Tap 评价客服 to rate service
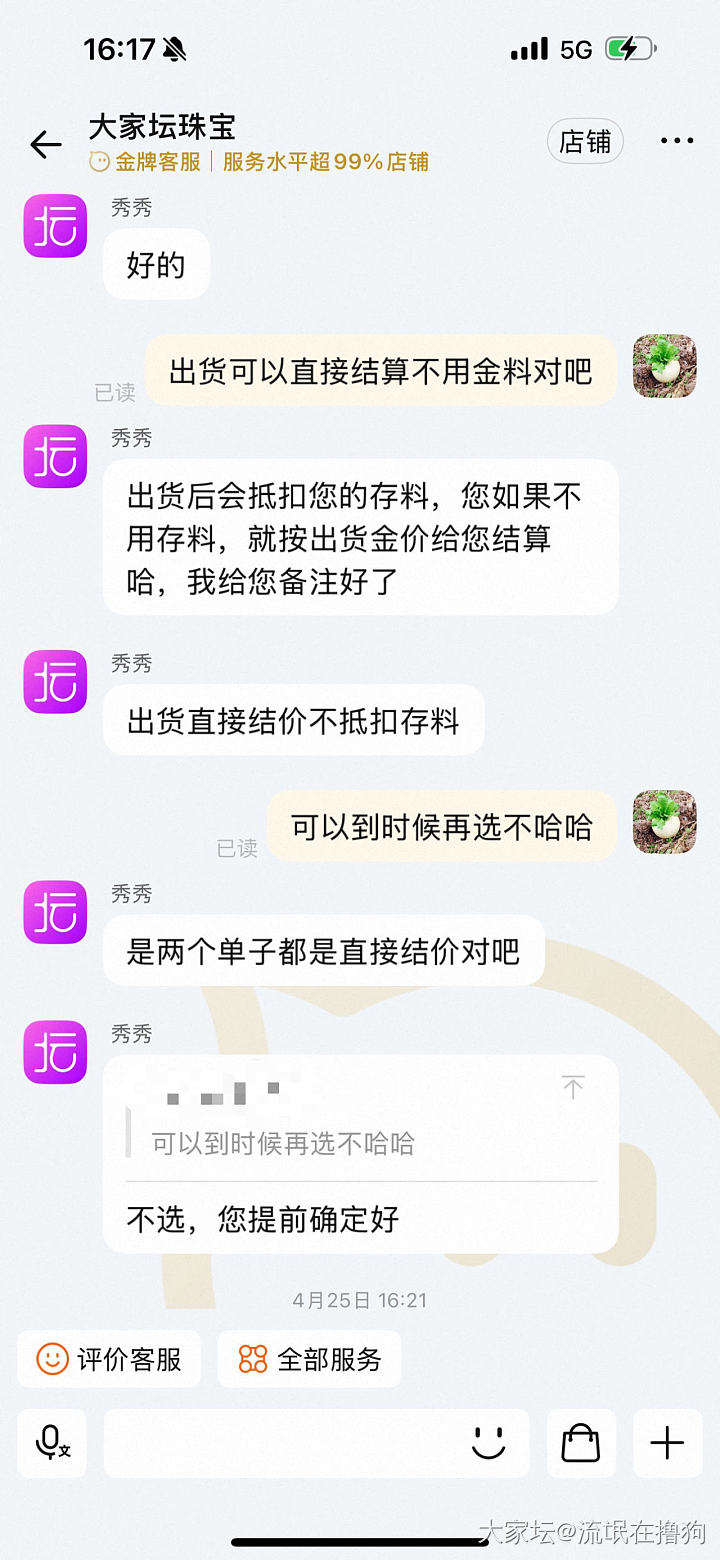Viewport: 720px width, 1560px height. pyautogui.click(x=109, y=1359)
